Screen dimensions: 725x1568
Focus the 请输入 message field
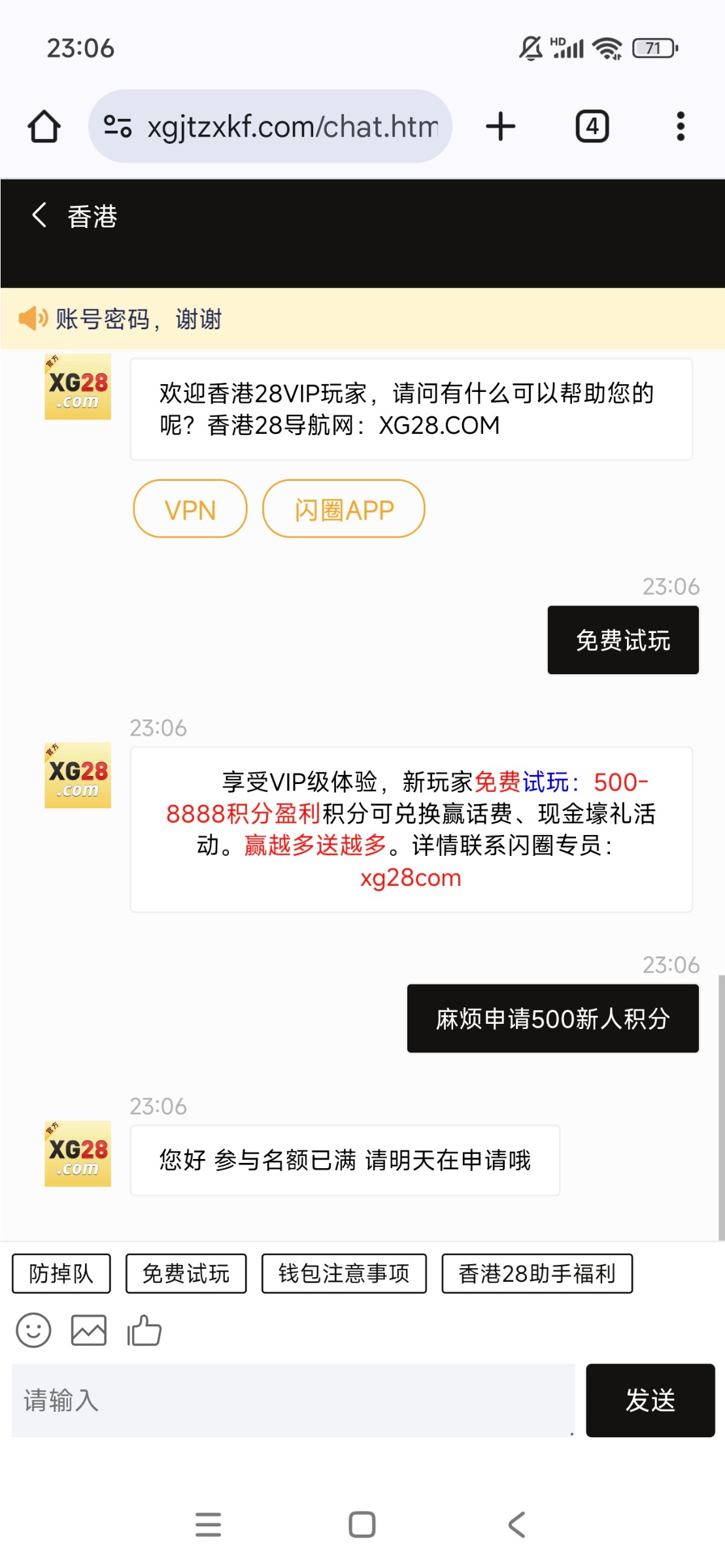[294, 1400]
